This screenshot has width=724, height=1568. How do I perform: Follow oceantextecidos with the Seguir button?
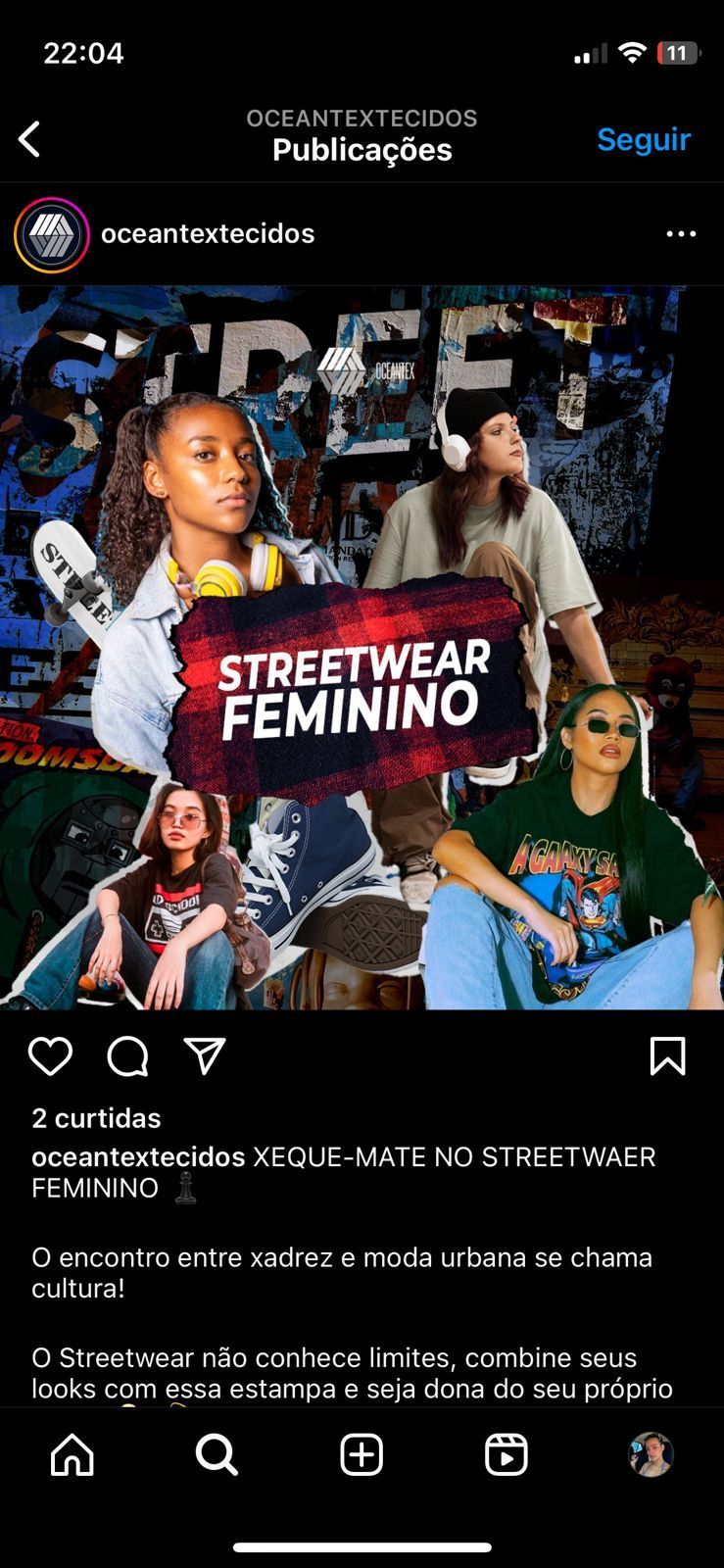point(644,139)
